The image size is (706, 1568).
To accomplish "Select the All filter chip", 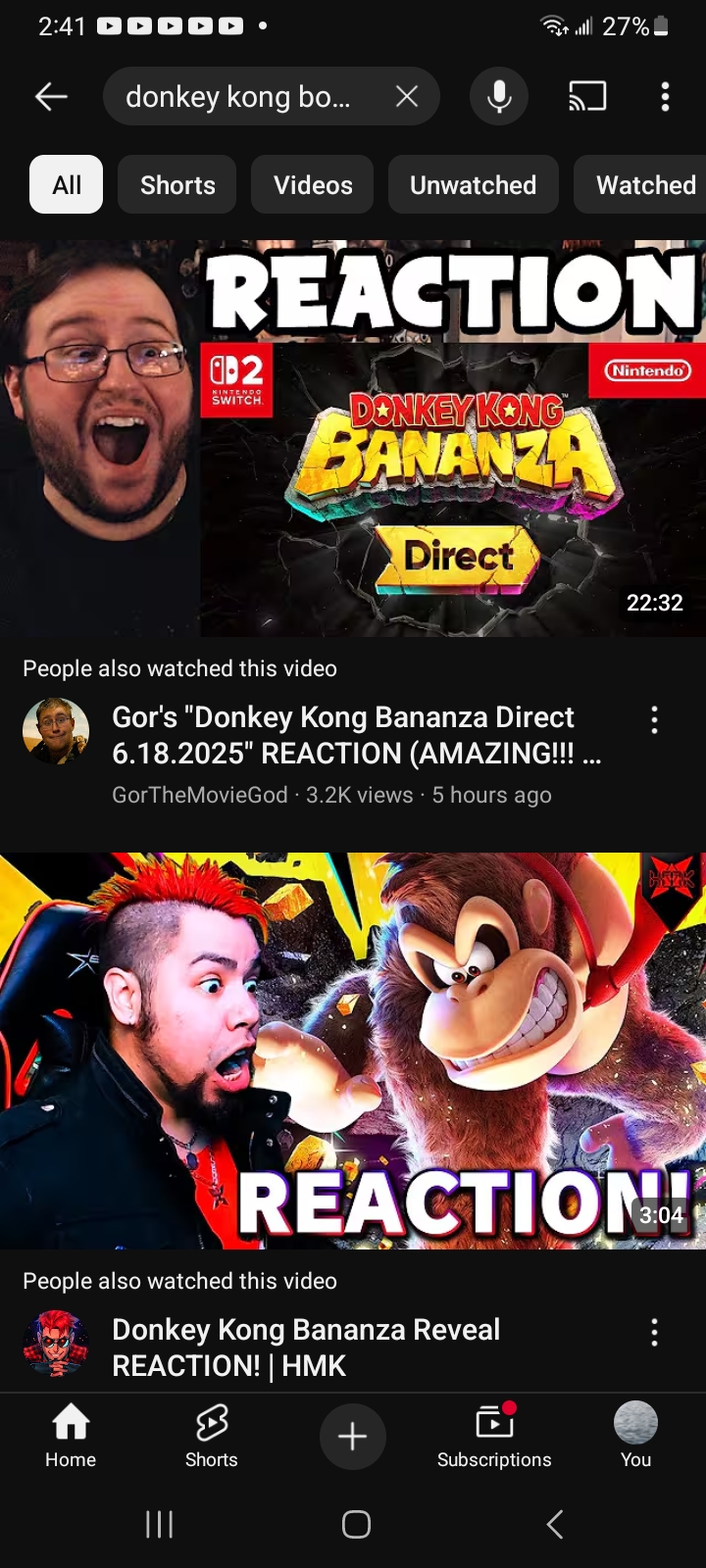I will click(x=67, y=184).
